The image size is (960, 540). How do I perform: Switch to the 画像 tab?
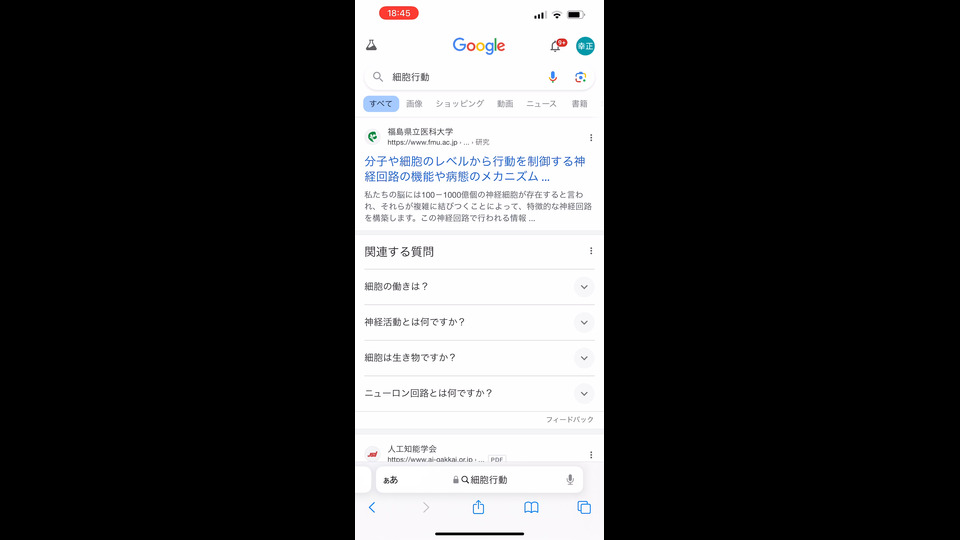click(414, 104)
